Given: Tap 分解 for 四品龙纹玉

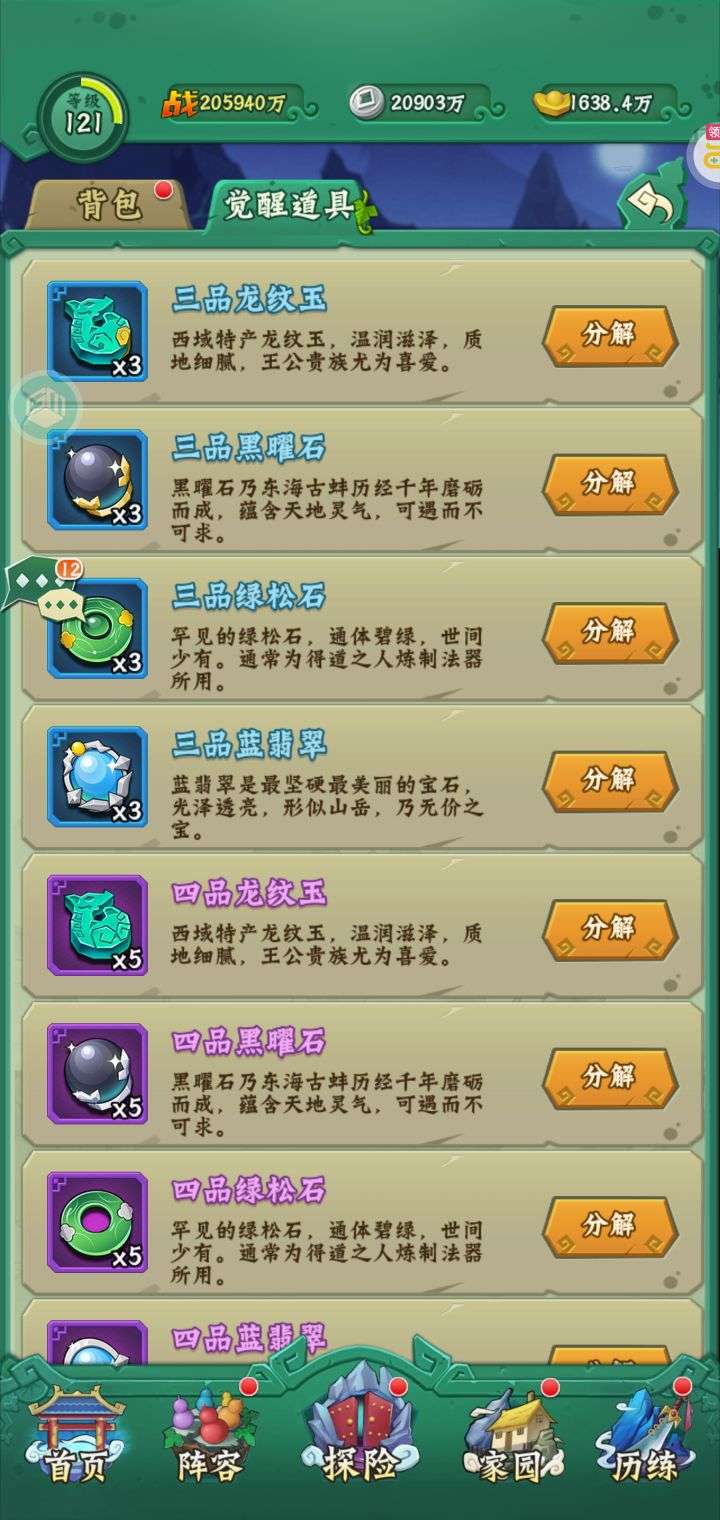Looking at the screenshot, I should click(x=609, y=929).
